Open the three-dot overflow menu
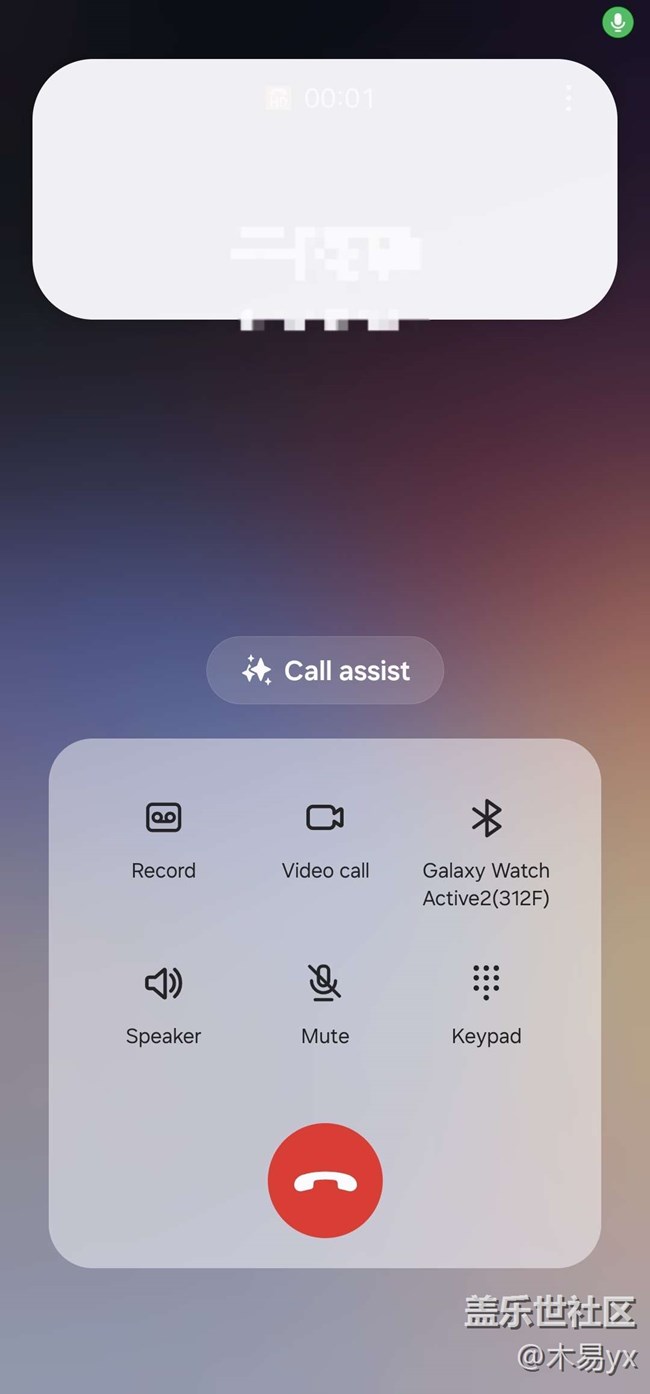This screenshot has height=1394, width=650. (568, 98)
